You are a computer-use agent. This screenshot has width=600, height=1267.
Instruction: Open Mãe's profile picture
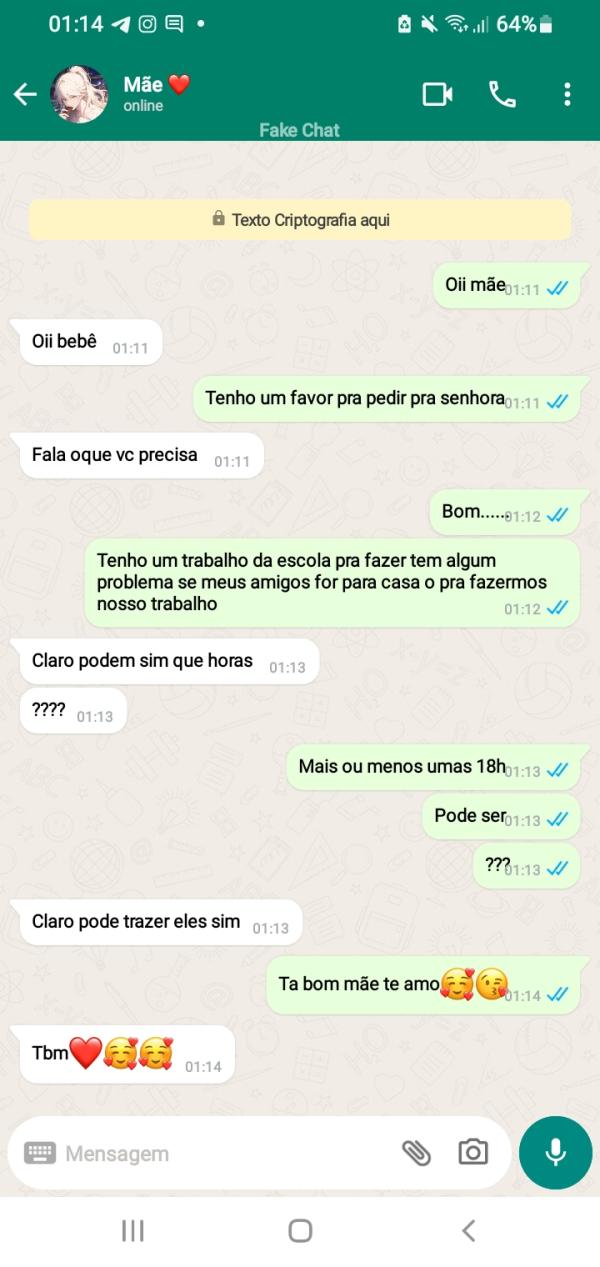[79, 94]
